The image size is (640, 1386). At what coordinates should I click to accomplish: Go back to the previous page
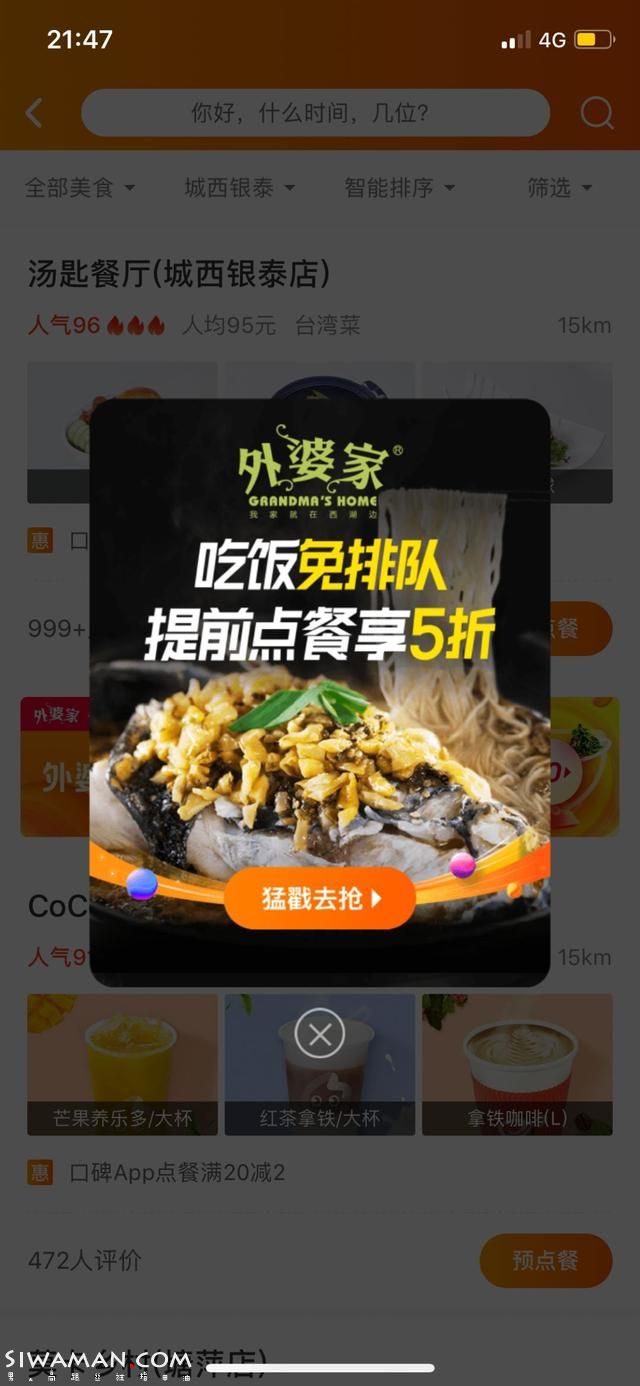[x=34, y=113]
